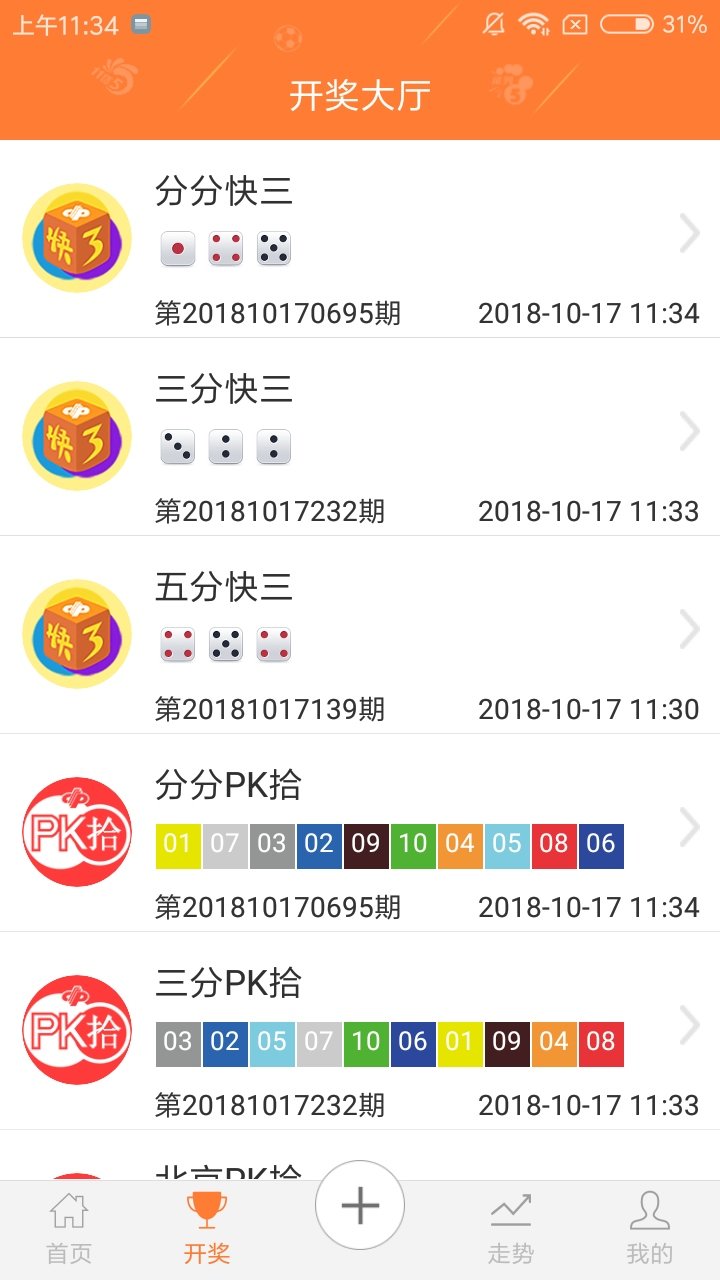The height and width of the screenshot is (1280, 720).
Task: Switch to the 首页 home tab
Action: [x=69, y=1230]
